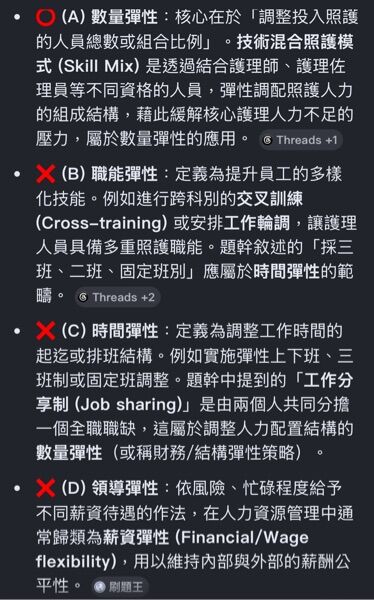This screenshot has width=374, height=600.
Task: Open the 刷題王 source chip
Action: click(x=119, y=587)
